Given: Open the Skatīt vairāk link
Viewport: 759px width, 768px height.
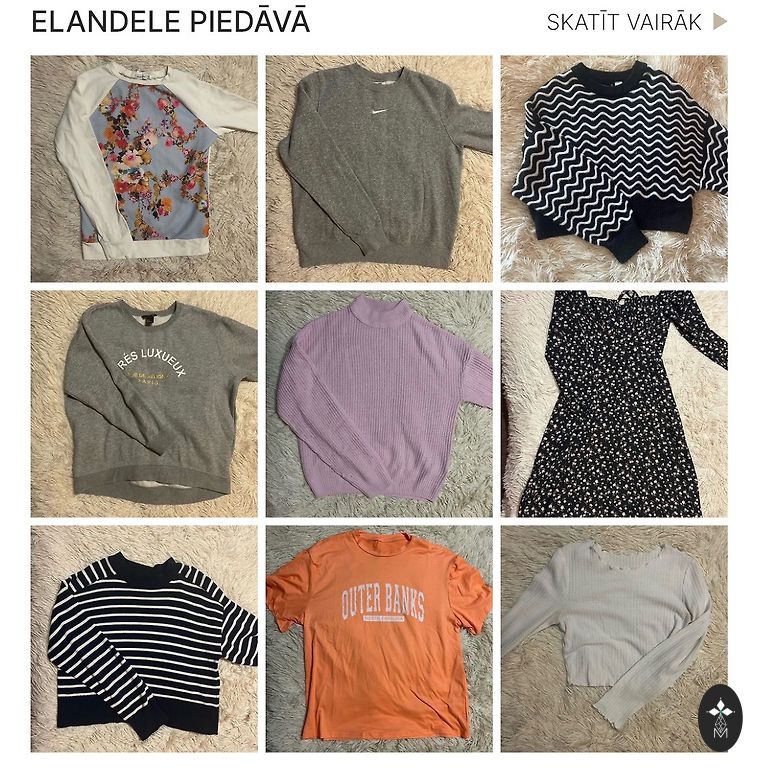Looking at the screenshot, I should pos(636,22).
